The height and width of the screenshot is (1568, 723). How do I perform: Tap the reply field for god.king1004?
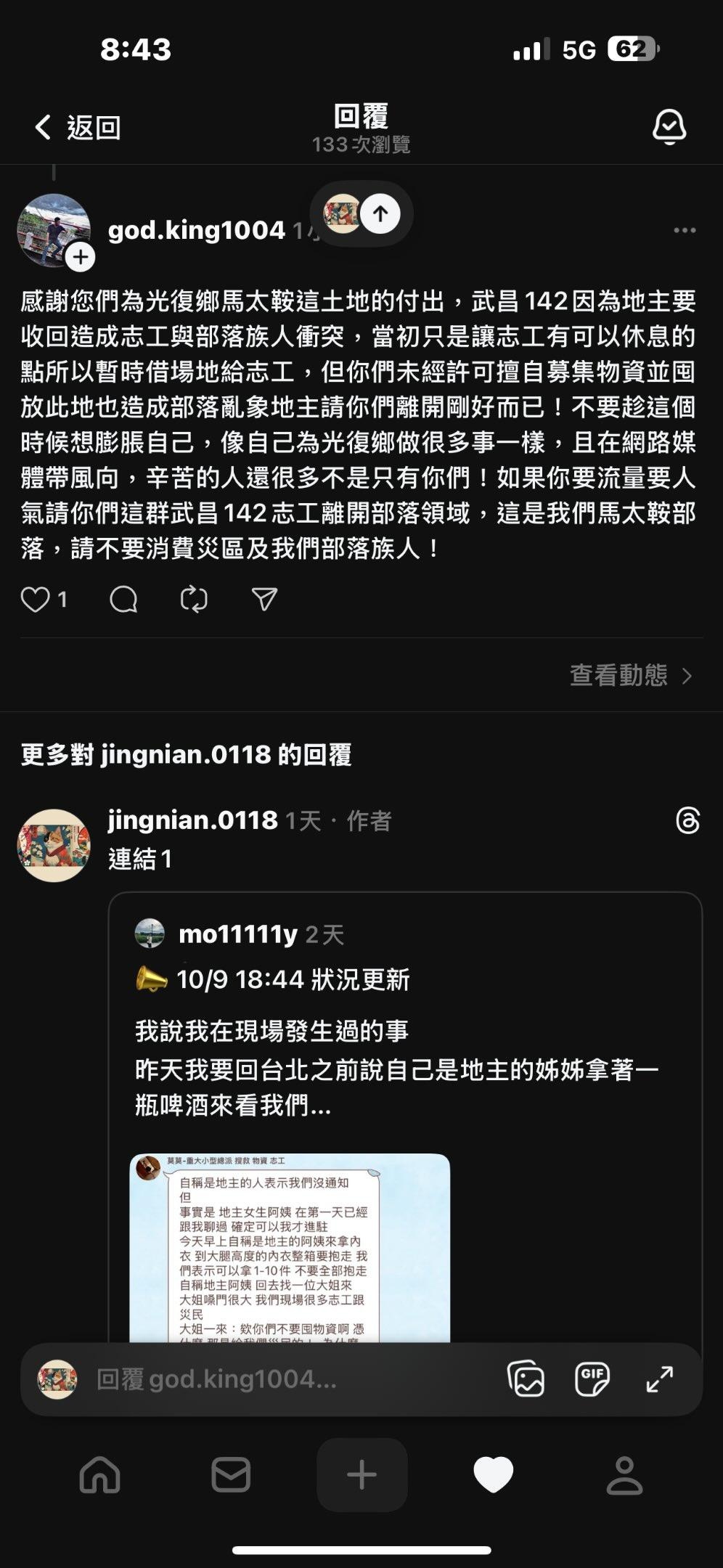point(290,1379)
